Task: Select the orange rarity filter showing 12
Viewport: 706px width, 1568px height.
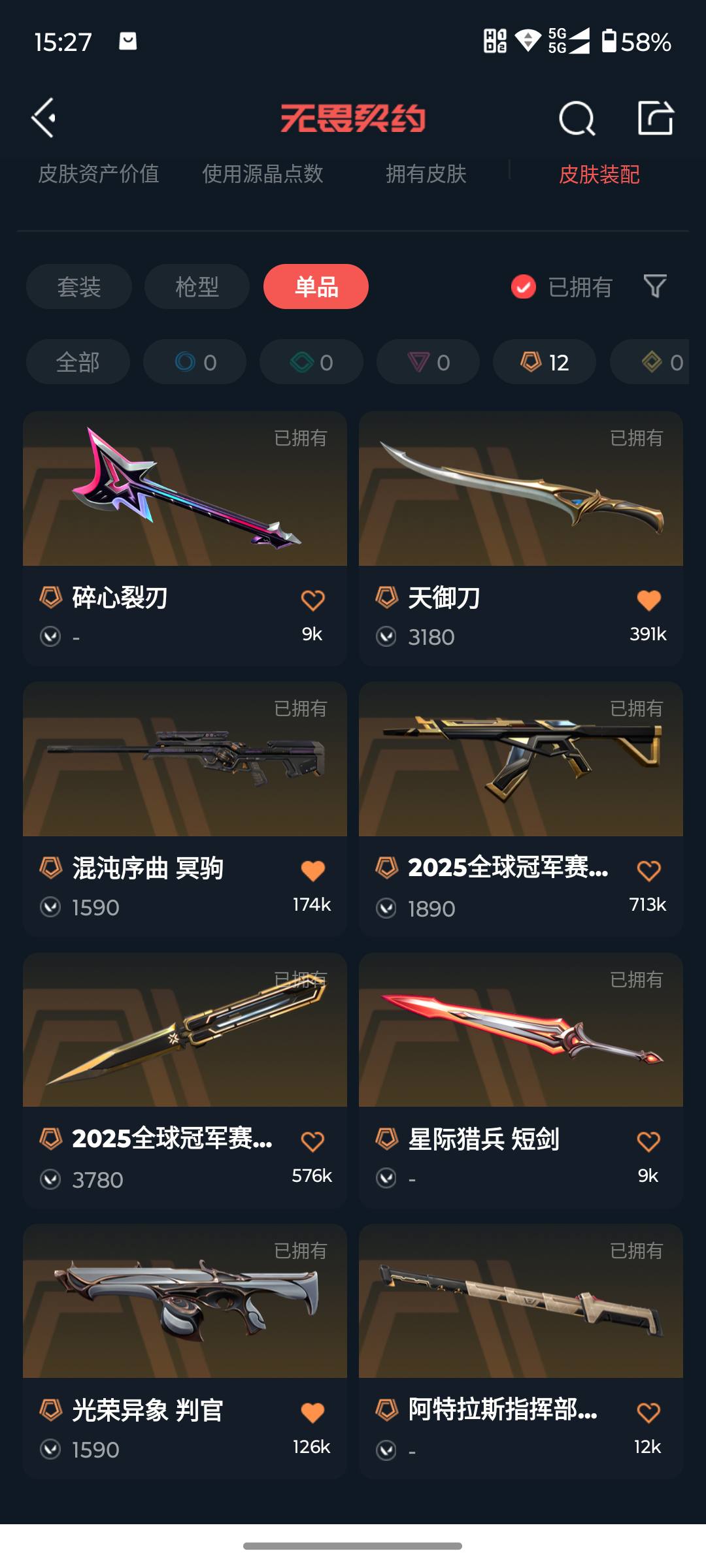Action: coord(543,362)
